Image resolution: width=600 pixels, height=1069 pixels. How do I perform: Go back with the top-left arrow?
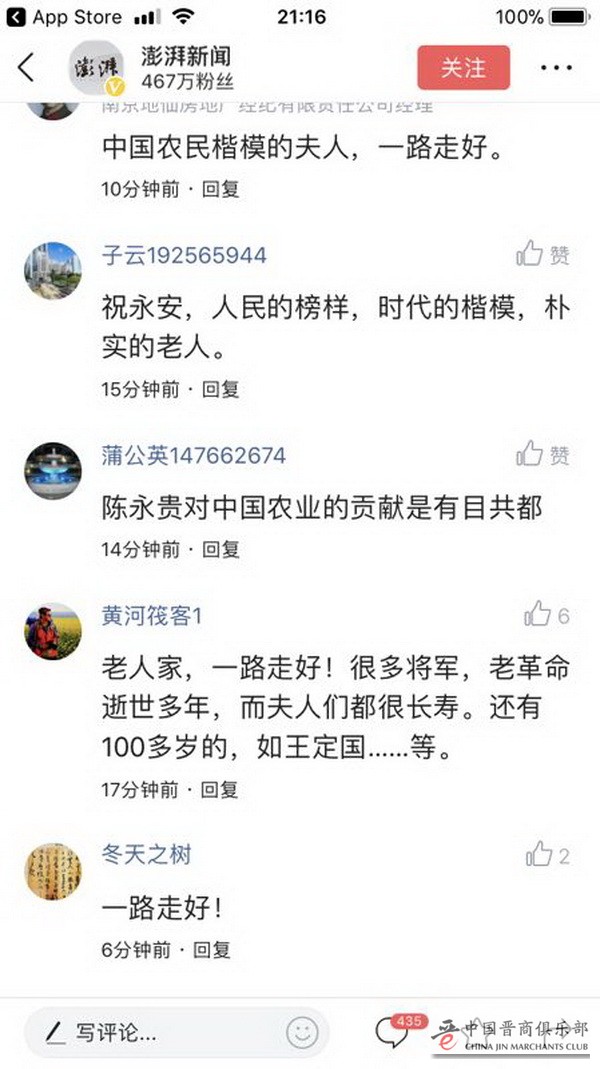pyautogui.click(x=26, y=67)
